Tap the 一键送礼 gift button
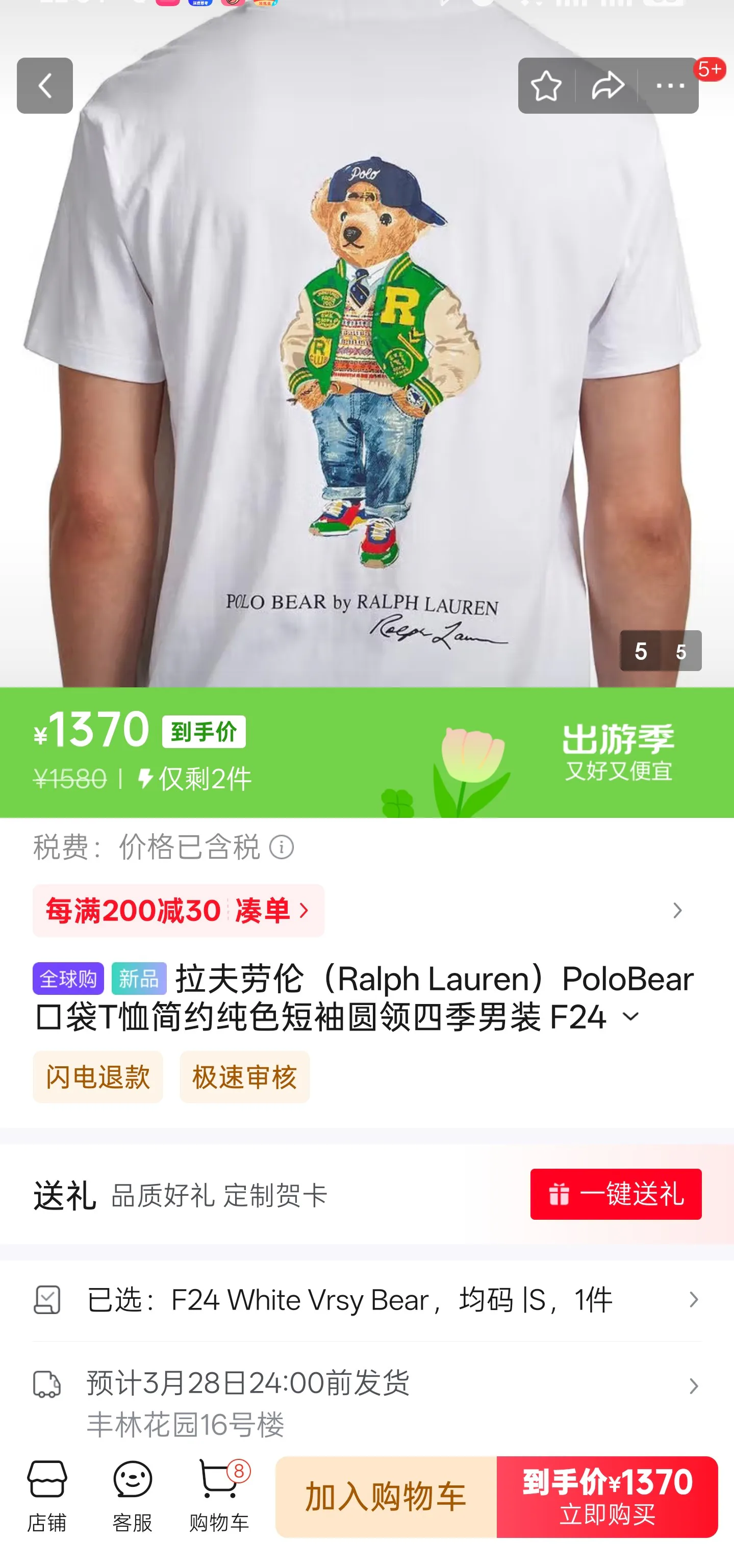Viewport: 734px width, 1568px height. click(x=615, y=1194)
